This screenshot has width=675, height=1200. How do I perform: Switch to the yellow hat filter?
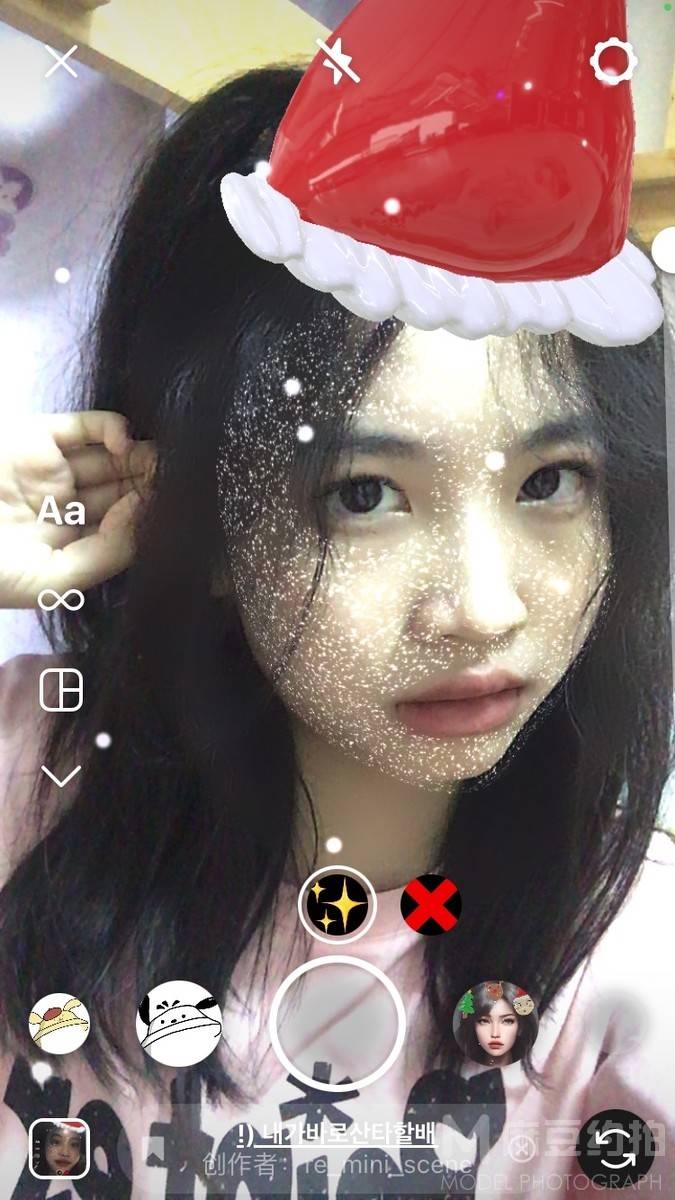[59, 1024]
